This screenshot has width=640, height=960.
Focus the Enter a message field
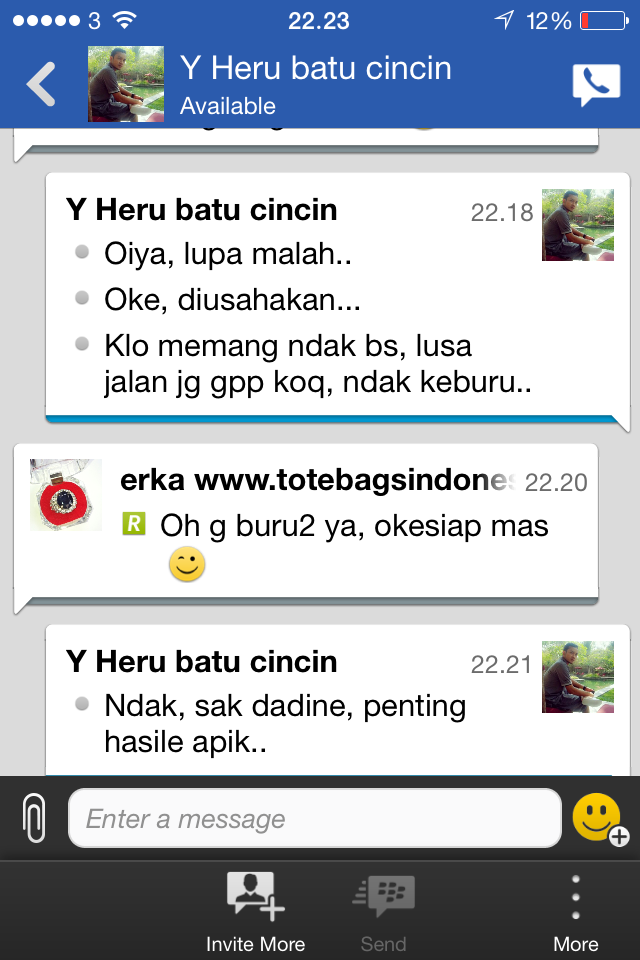314,819
